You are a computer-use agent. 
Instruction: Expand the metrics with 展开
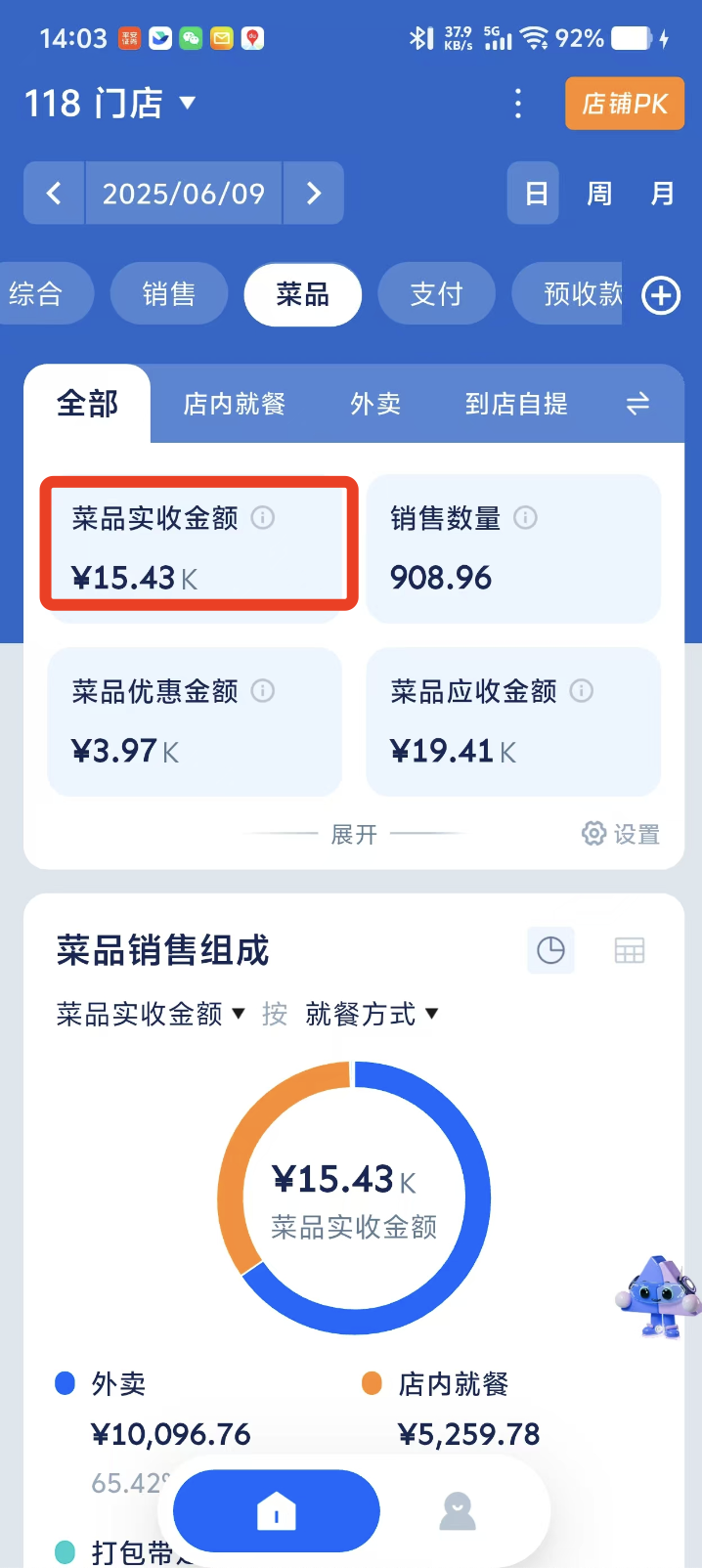pos(354,834)
